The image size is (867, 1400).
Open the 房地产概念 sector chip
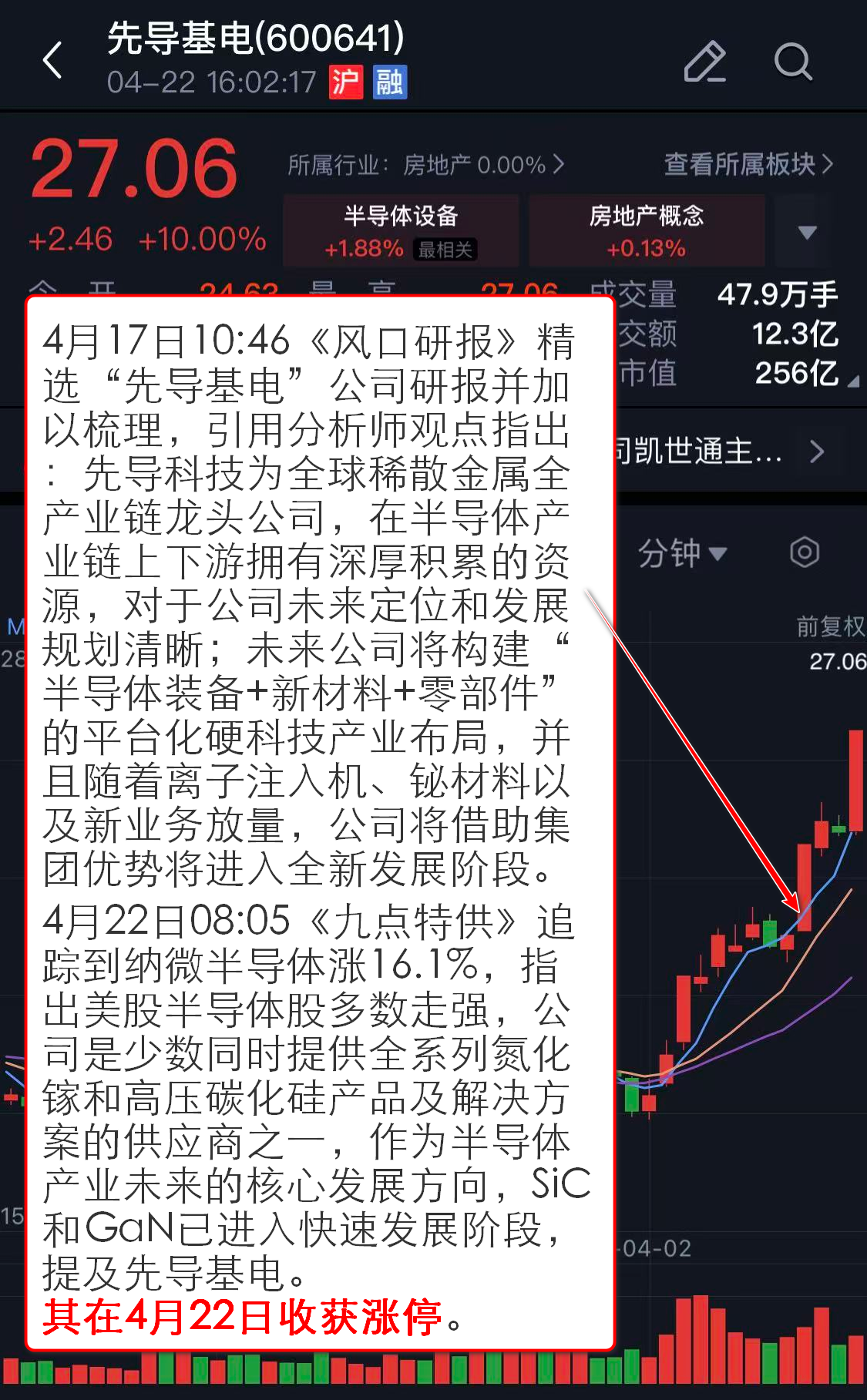646,230
